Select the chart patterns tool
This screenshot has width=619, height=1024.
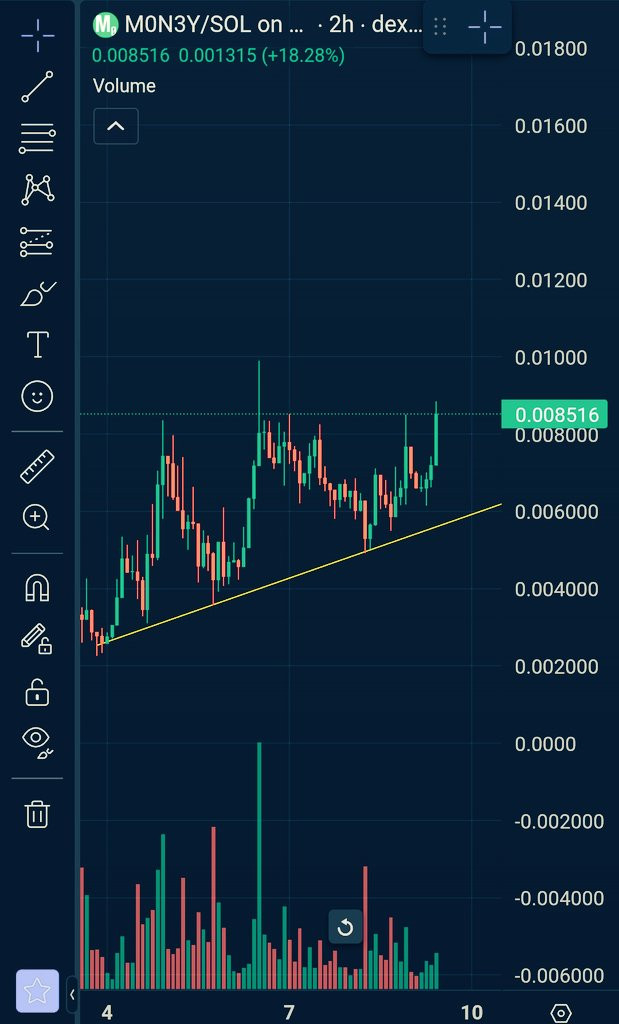point(37,189)
